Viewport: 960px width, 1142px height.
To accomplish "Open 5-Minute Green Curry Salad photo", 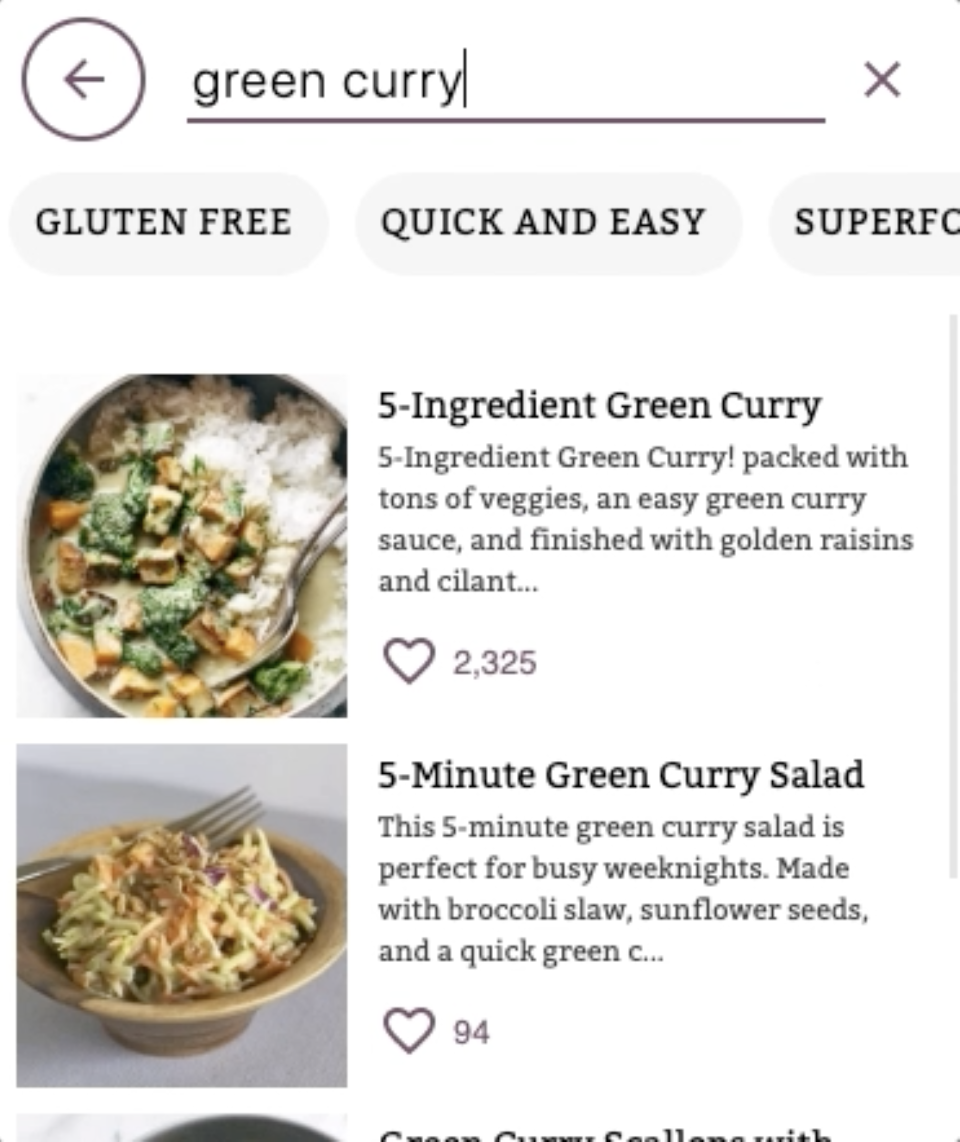I will pos(182,915).
